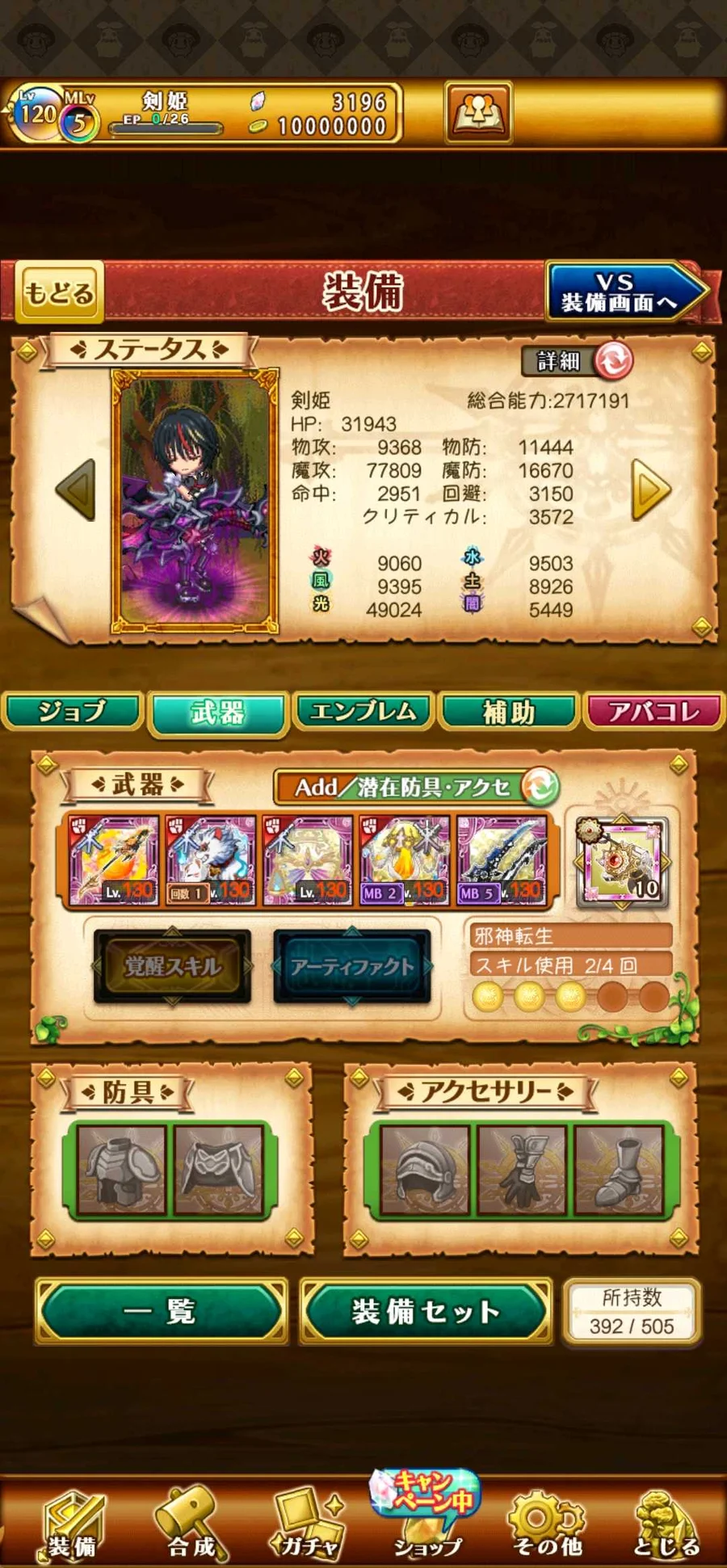Image resolution: width=727 pixels, height=1568 pixels.
Task: Open アーティファクト button
Action: pos(351,966)
